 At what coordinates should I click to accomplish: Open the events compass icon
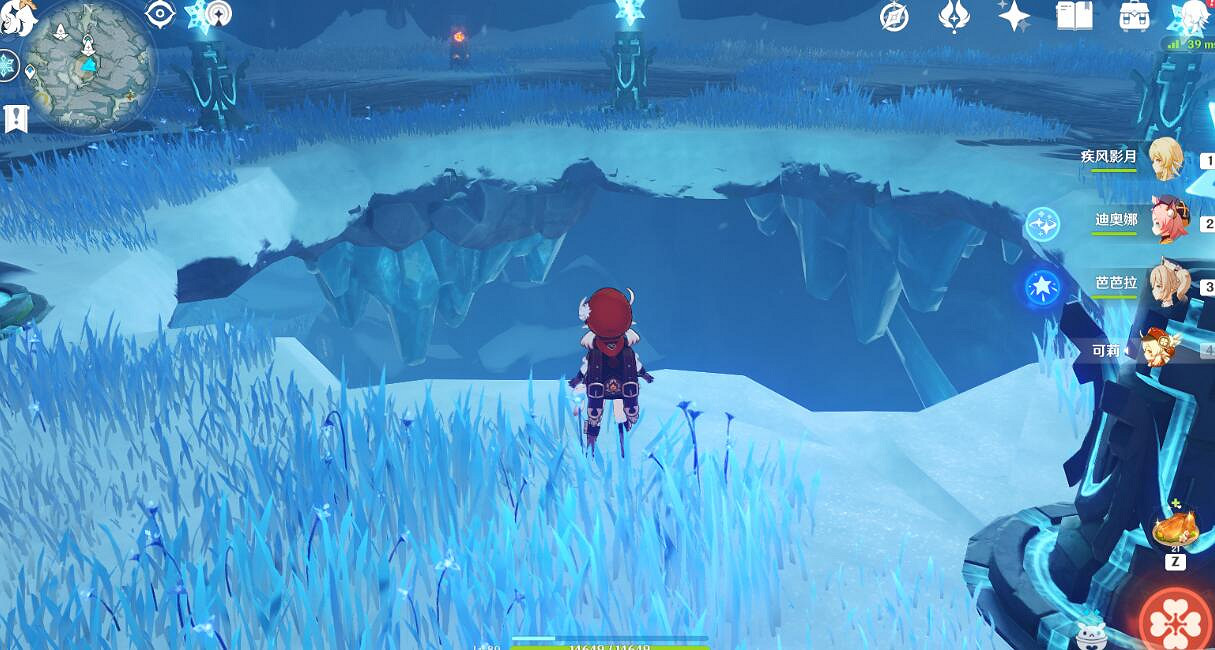coord(894,16)
